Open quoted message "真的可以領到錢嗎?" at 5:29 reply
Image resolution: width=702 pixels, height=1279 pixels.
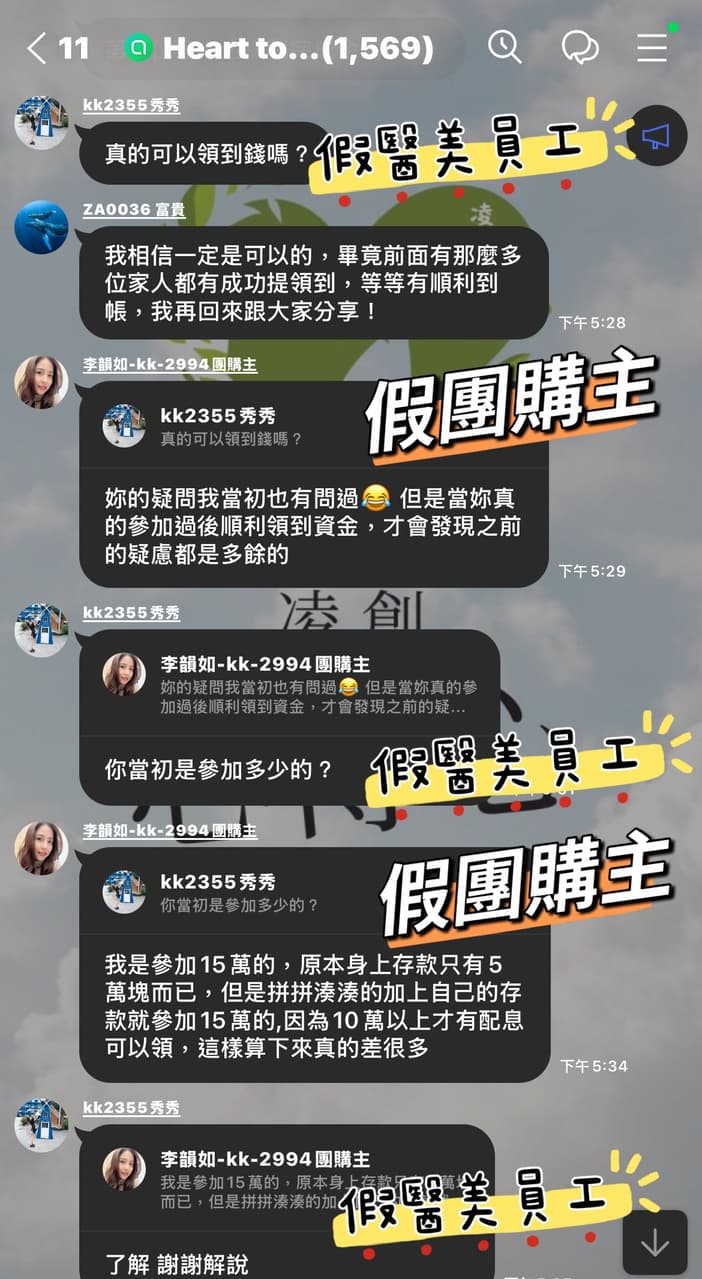pos(230,427)
